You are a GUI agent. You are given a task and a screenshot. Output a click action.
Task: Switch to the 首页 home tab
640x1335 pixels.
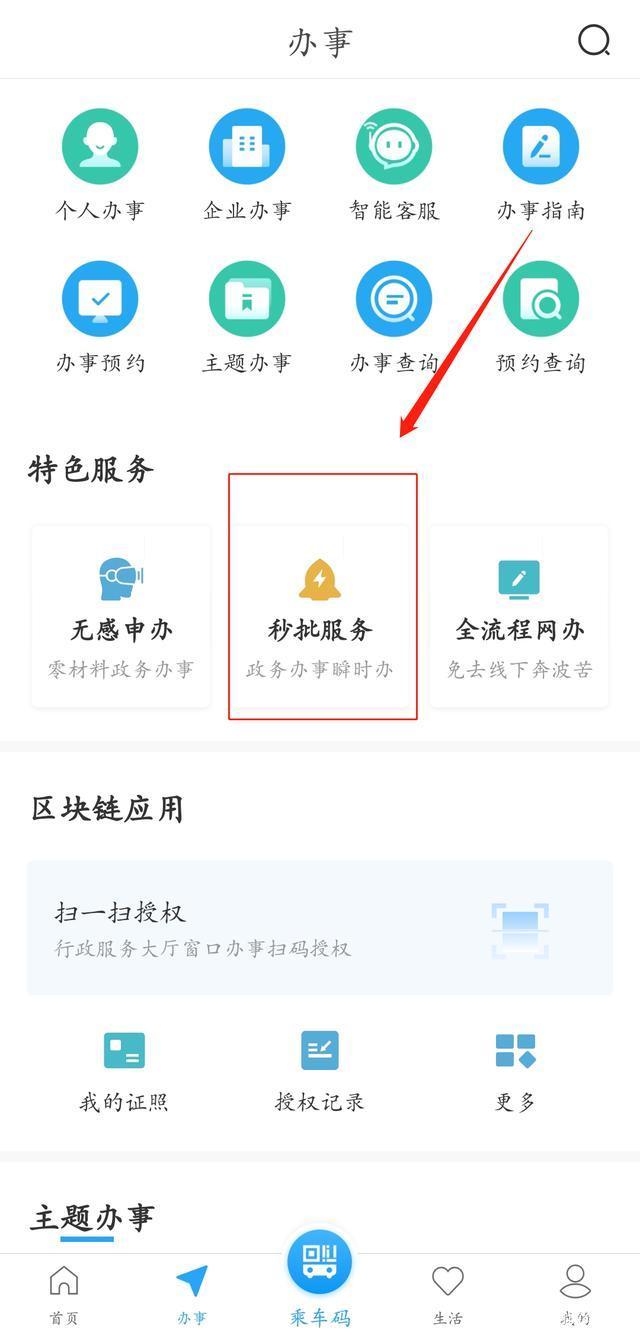pyautogui.click(x=64, y=1294)
